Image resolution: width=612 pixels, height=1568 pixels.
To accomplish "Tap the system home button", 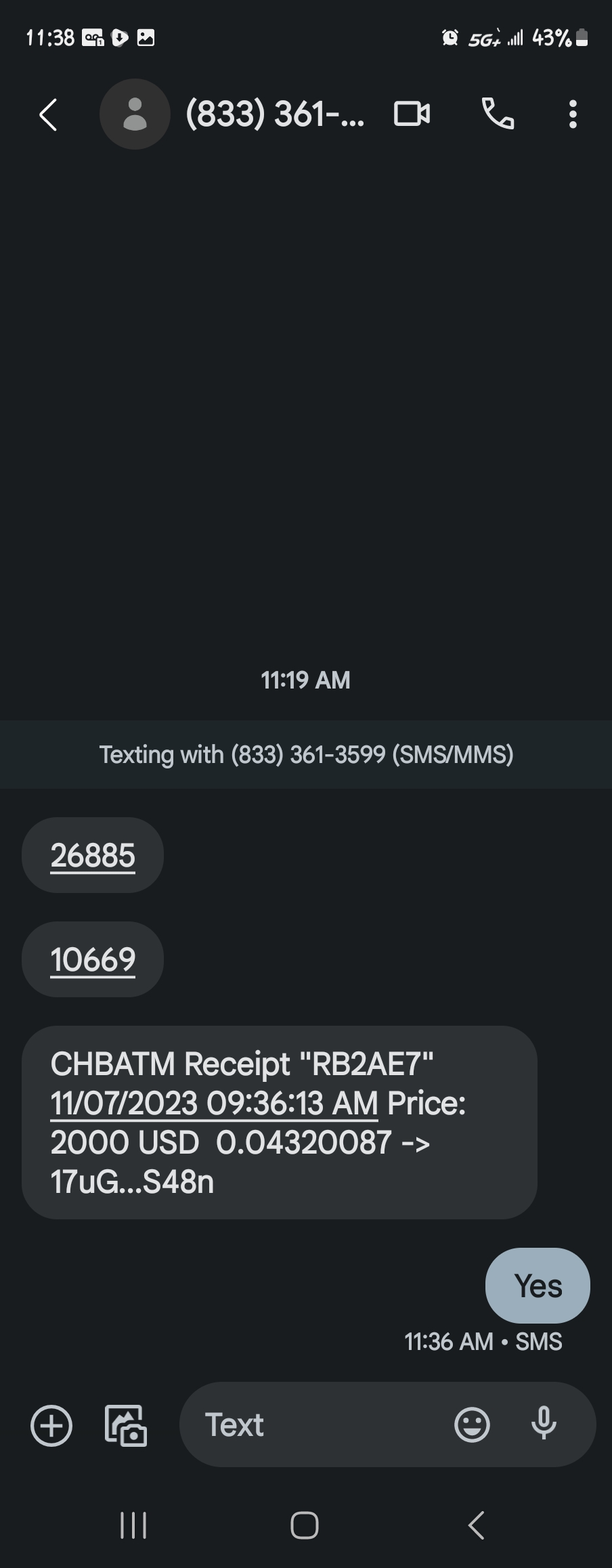I will click(x=305, y=1525).
